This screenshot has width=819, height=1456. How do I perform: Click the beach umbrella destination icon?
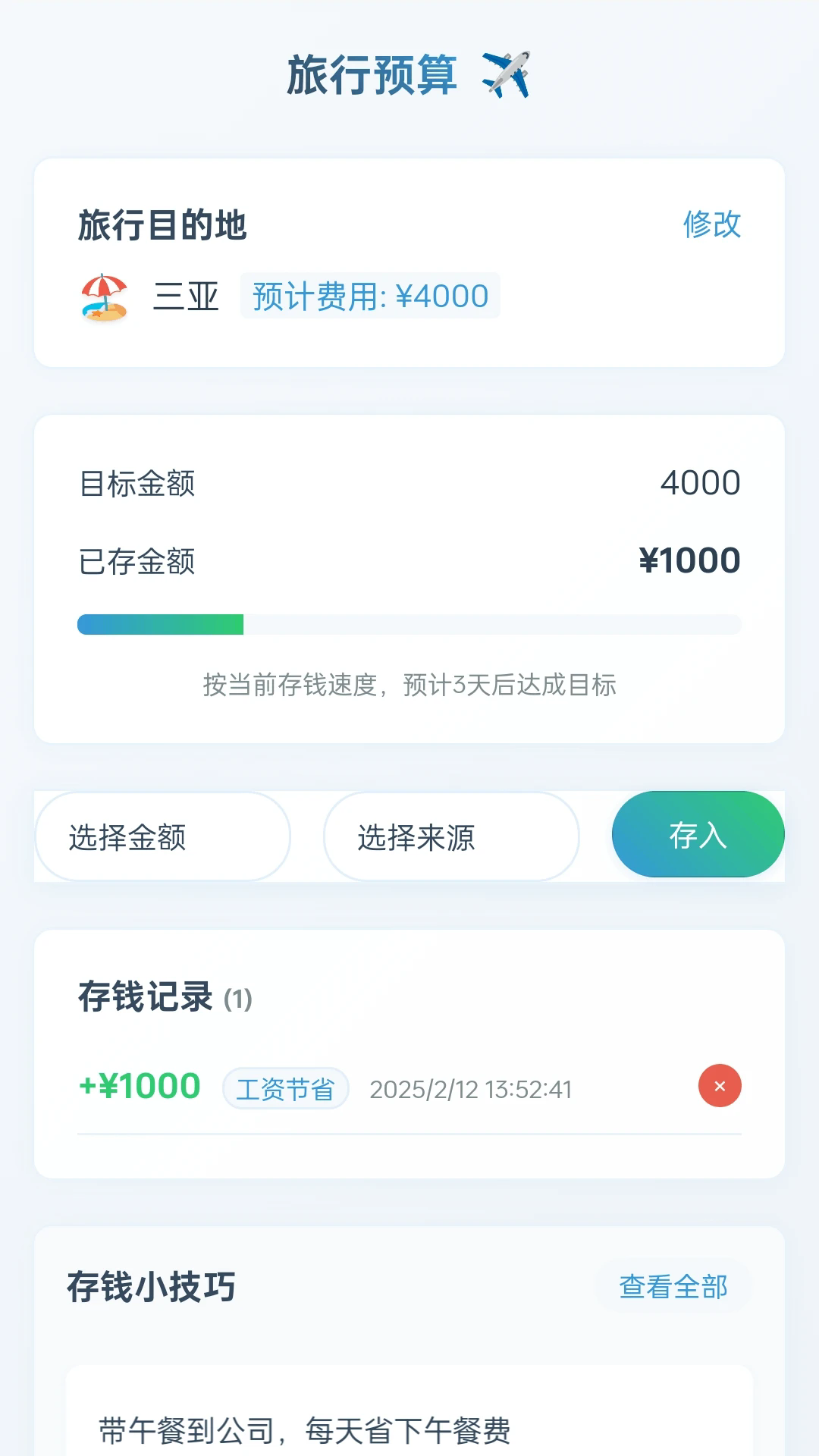tap(106, 296)
